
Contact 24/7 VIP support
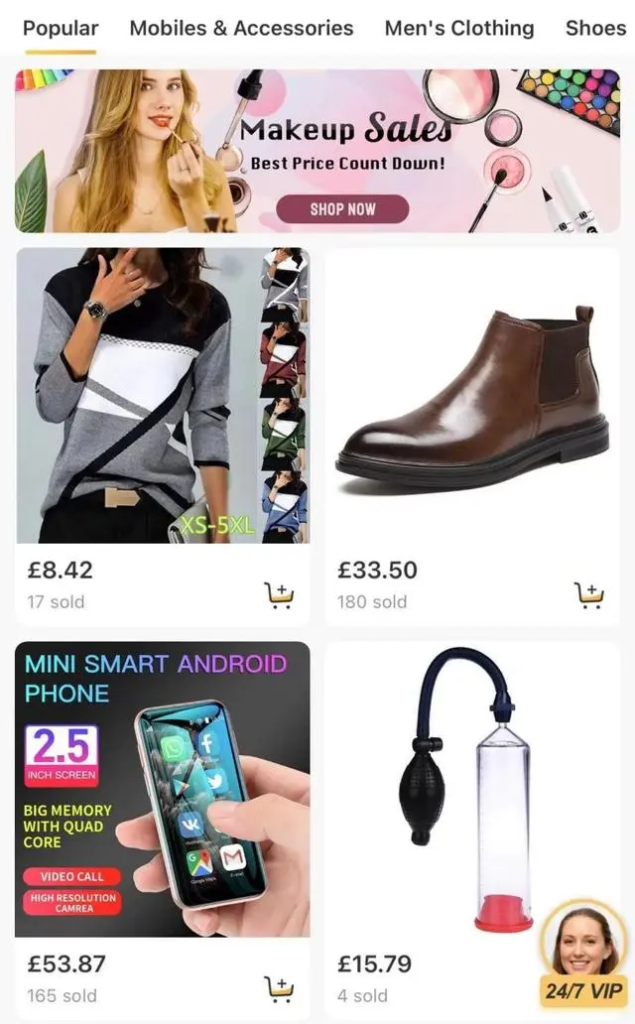(584, 955)
